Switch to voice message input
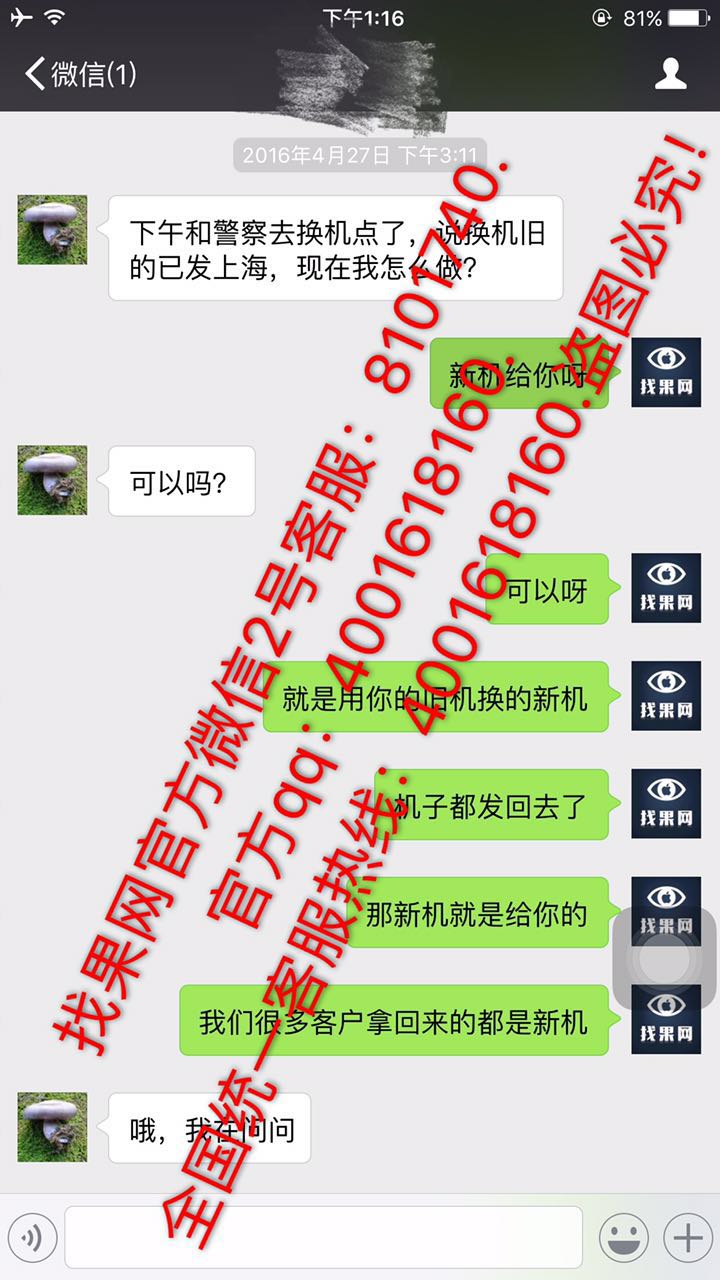The image size is (720, 1280). pos(32,1239)
